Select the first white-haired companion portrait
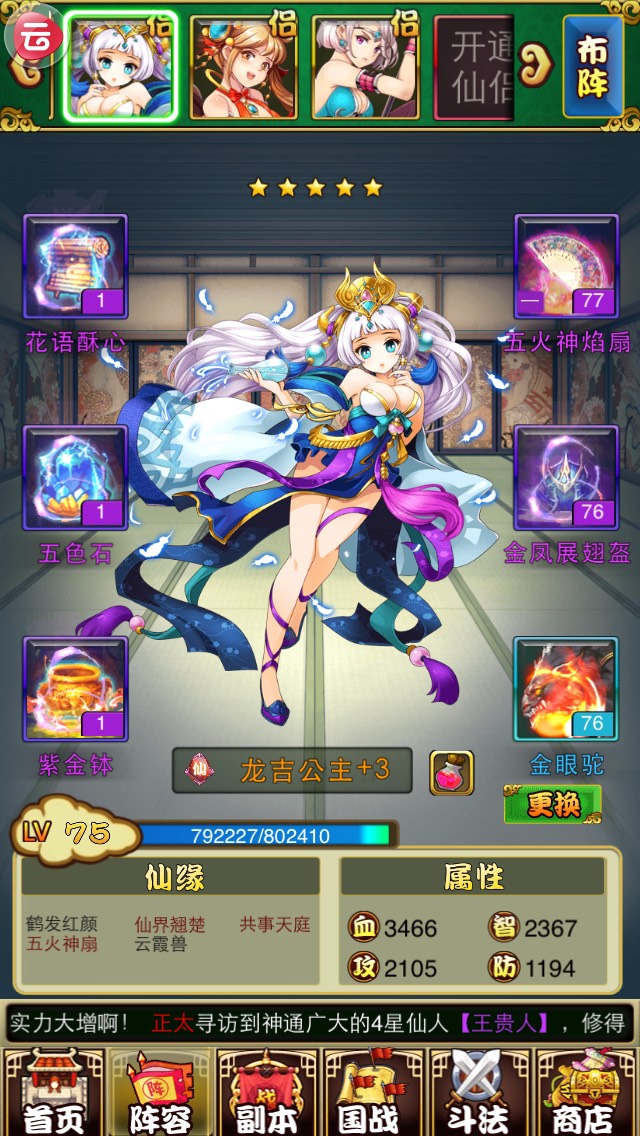This screenshot has height=1136, width=640. (x=121, y=66)
